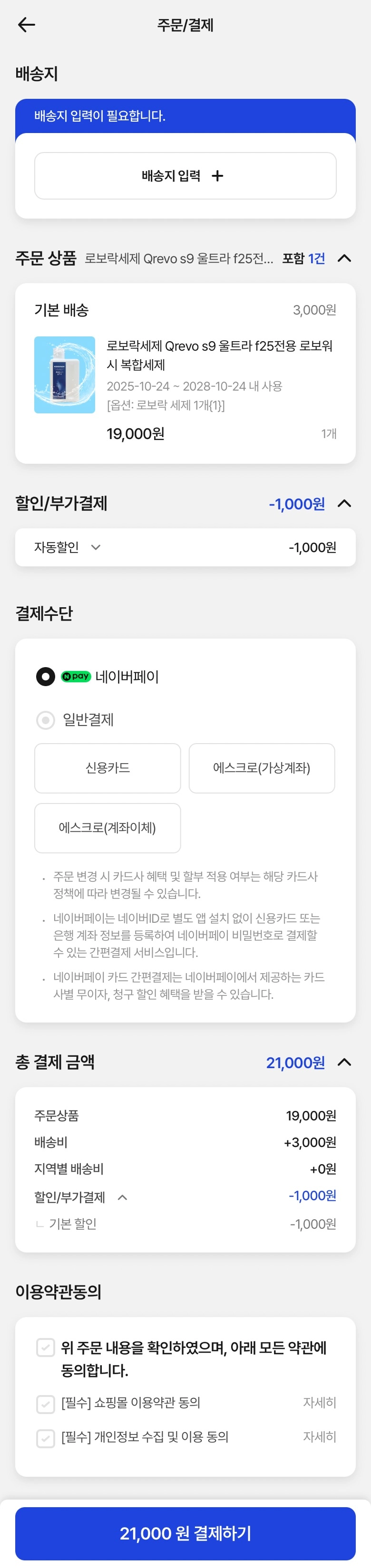Choose 신용카드 payment

pyautogui.click(x=108, y=768)
